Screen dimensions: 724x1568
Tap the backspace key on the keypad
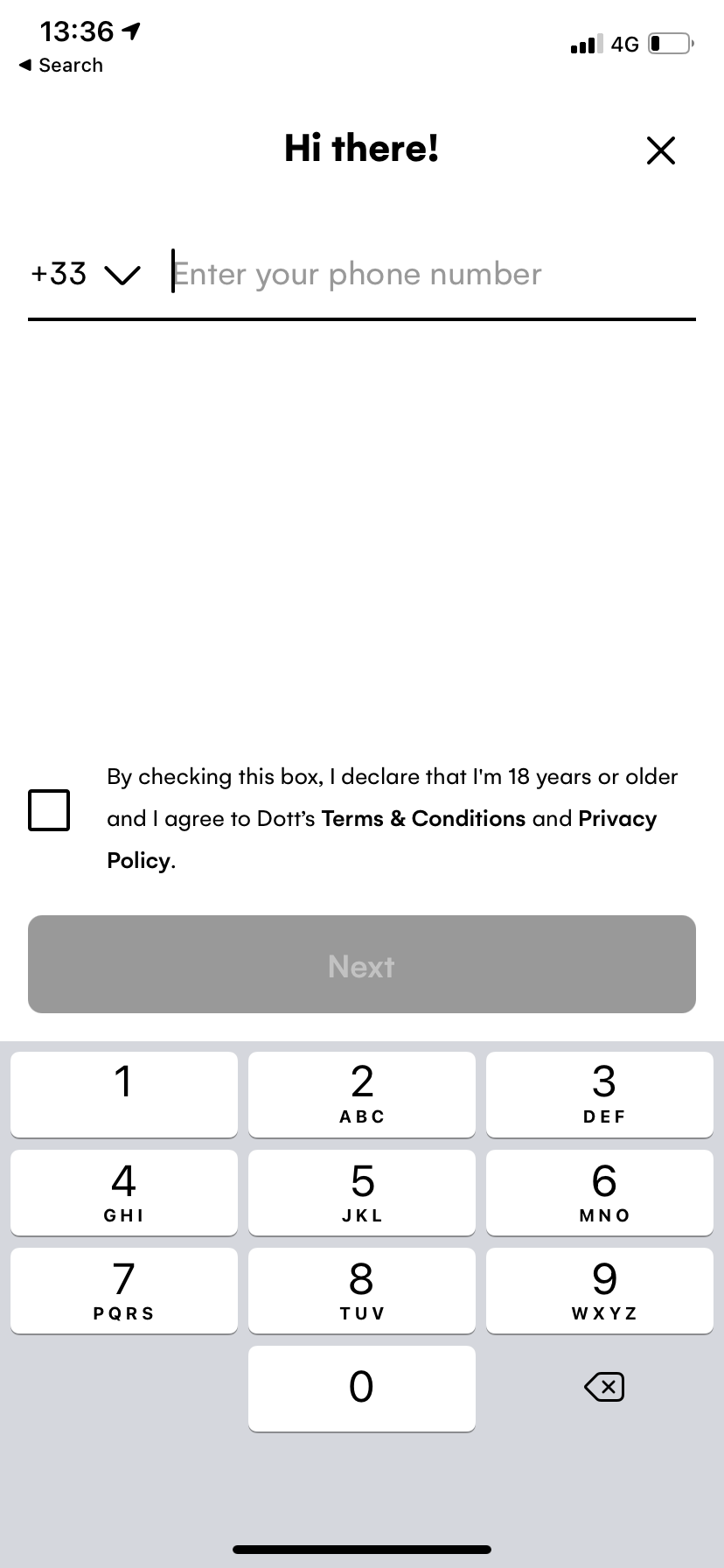603,1387
